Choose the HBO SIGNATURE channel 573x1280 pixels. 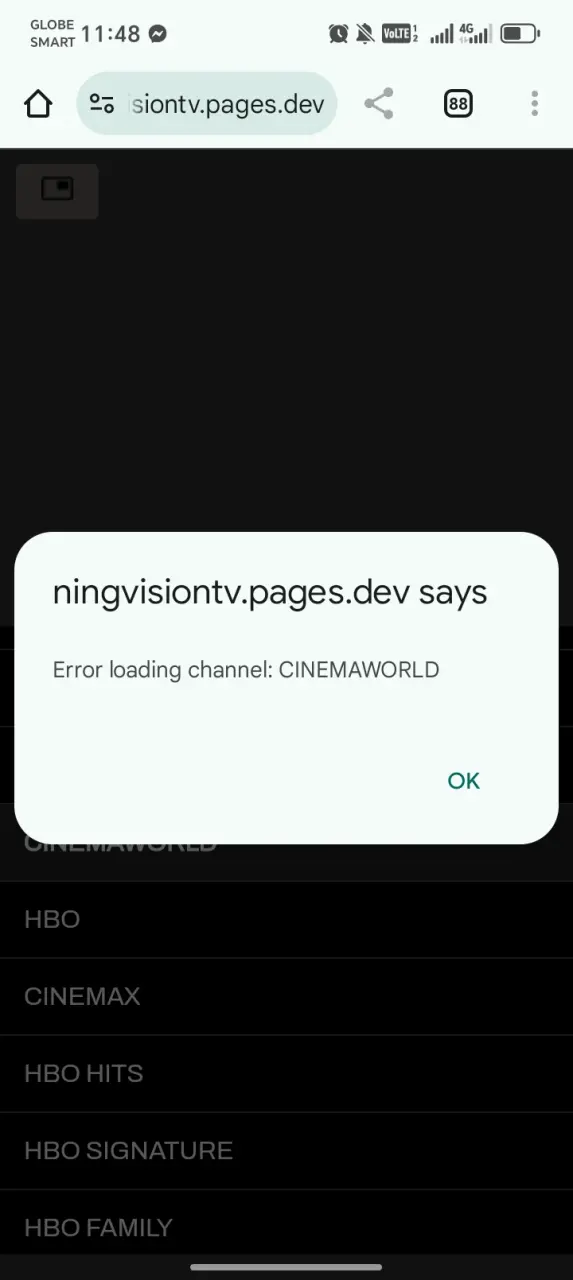[286, 1150]
